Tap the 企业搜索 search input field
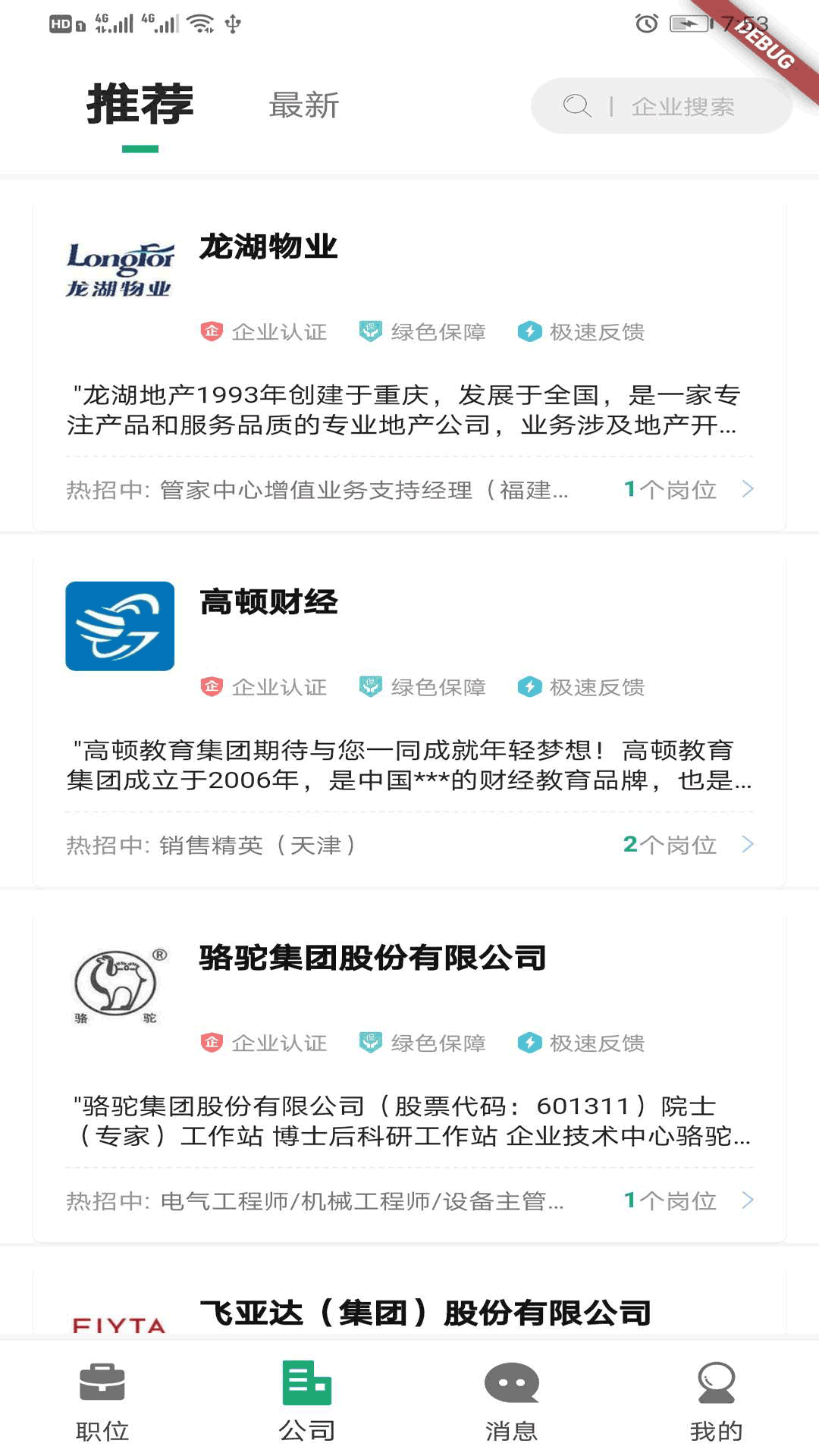 (682, 106)
